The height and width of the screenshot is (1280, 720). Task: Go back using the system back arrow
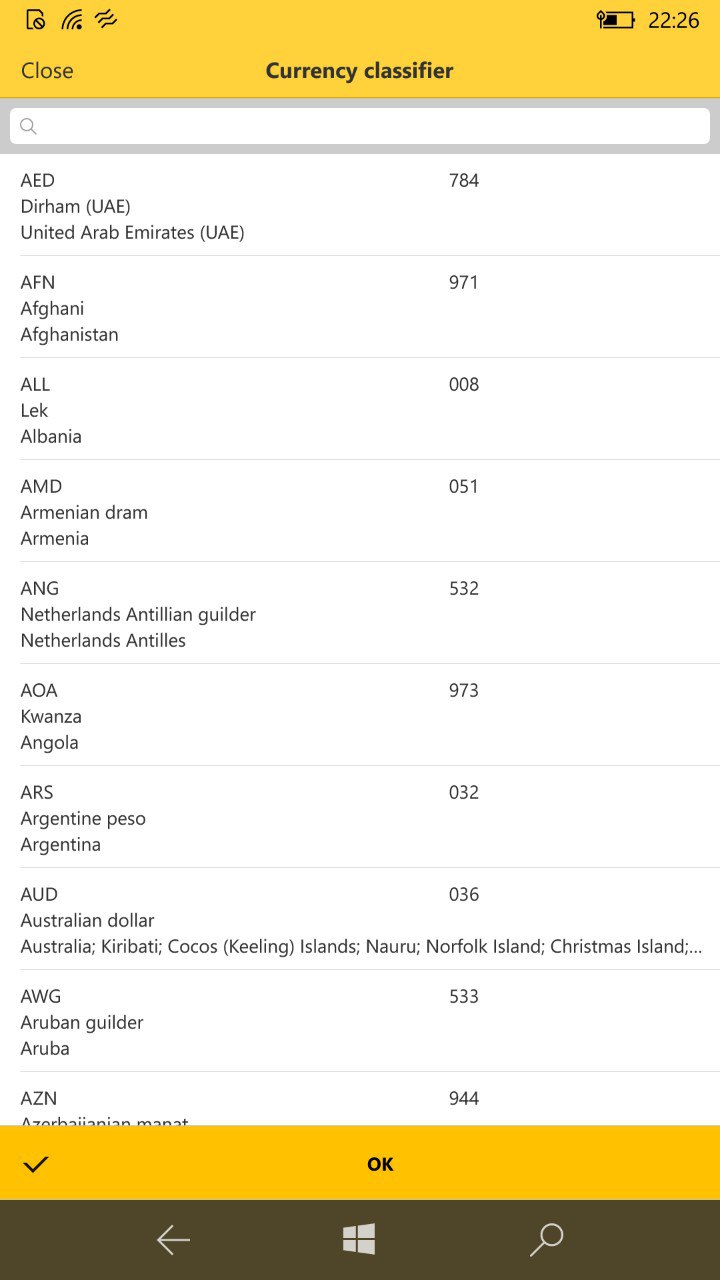click(173, 1240)
